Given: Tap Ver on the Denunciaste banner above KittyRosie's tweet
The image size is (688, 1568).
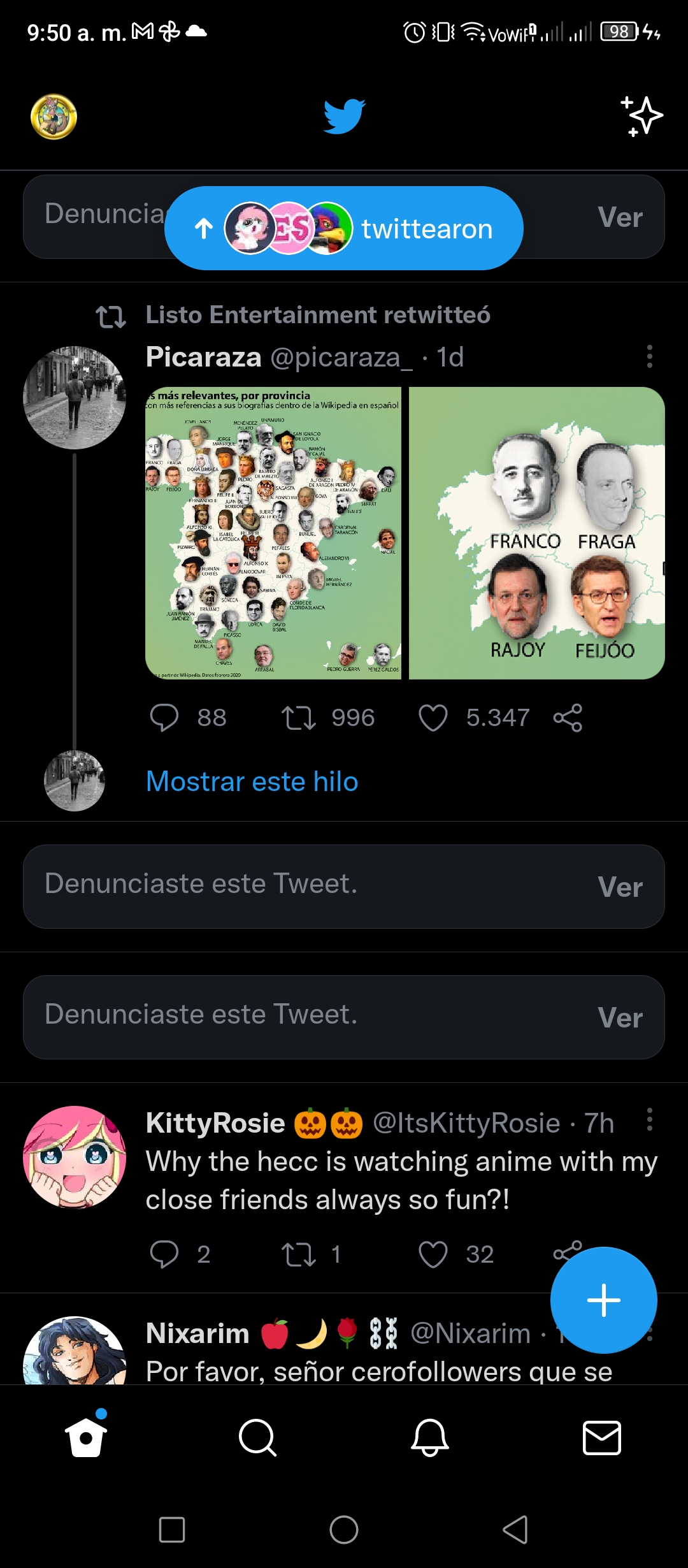Looking at the screenshot, I should point(620,1017).
